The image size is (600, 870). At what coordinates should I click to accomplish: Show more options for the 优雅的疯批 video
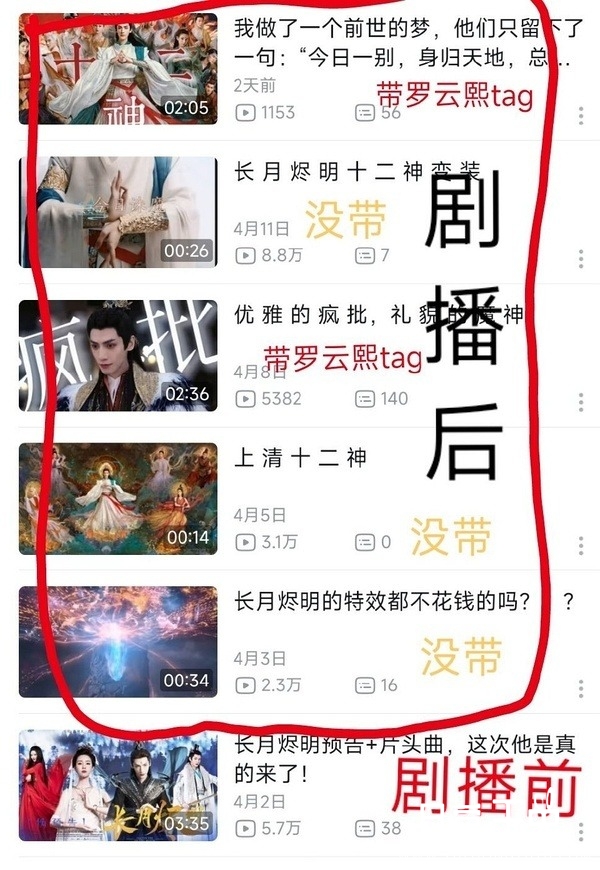pos(581,402)
